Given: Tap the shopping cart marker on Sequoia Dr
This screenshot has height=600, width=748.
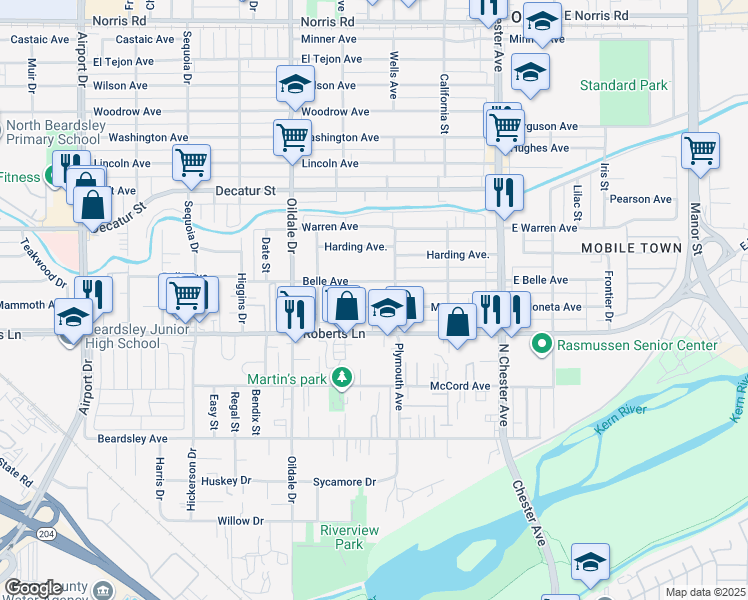Looking at the screenshot, I should [x=191, y=161].
